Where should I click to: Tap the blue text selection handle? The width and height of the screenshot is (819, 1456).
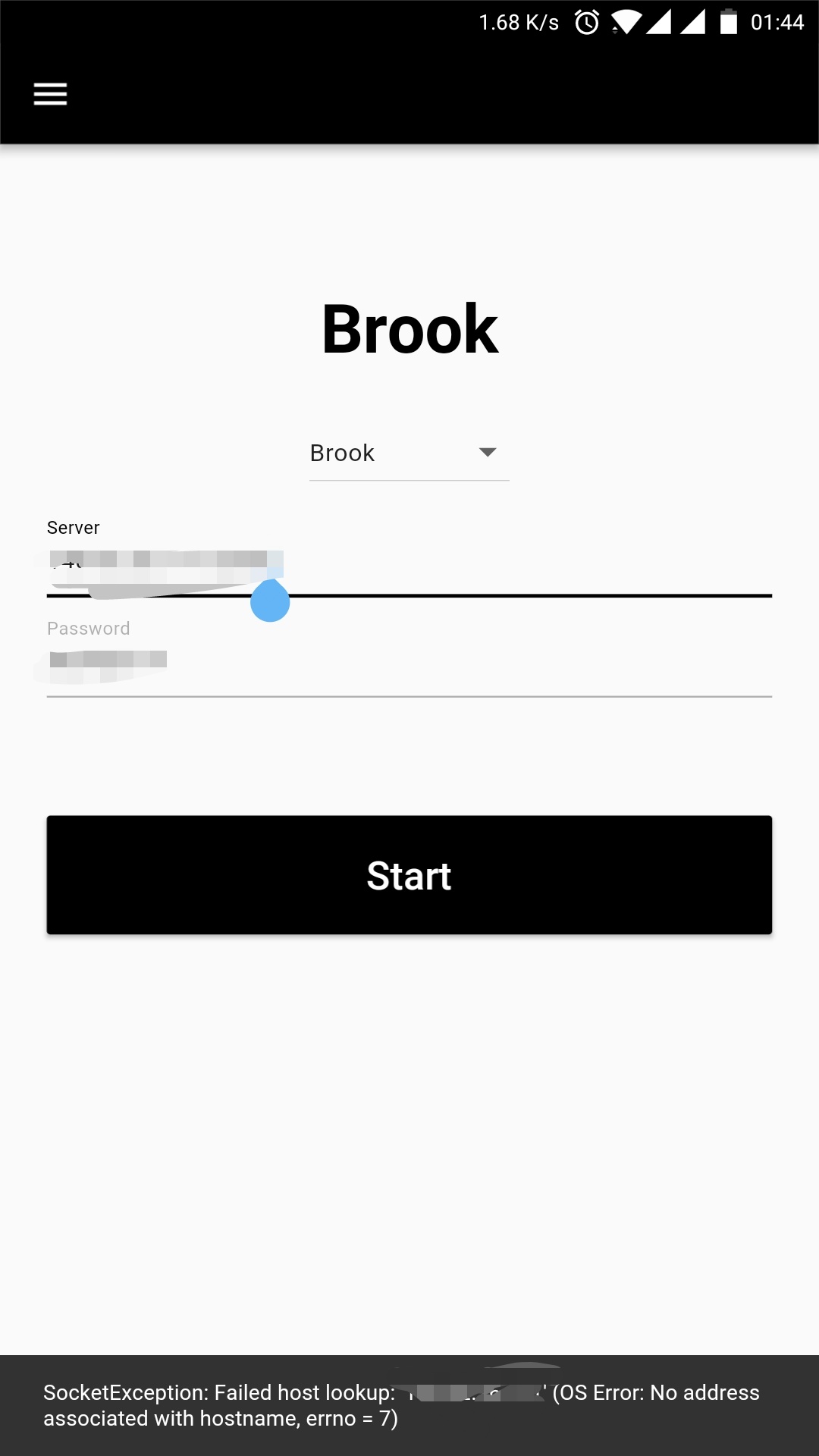tap(271, 601)
